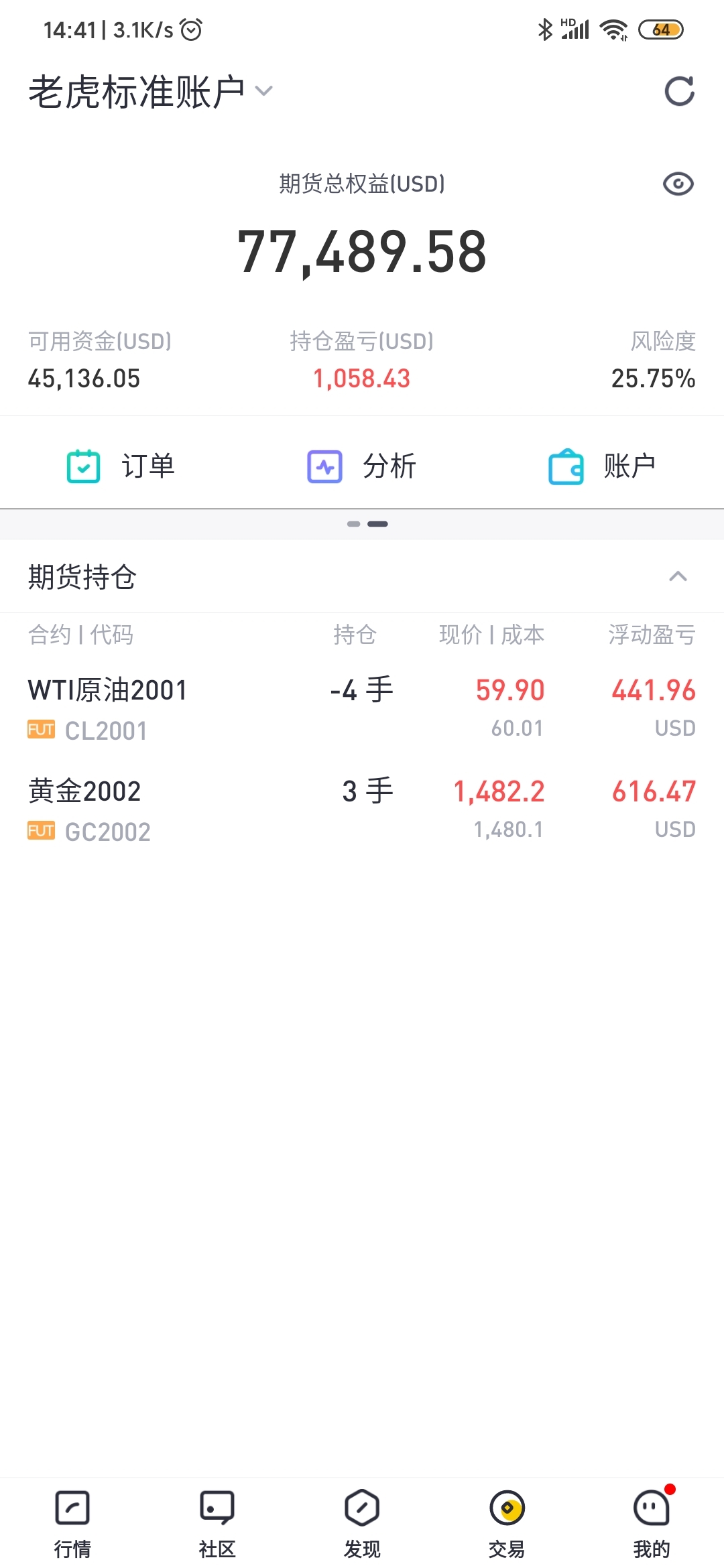Collapse the 期货持仓 section
The height and width of the screenshot is (1568, 724).
pos(678,576)
